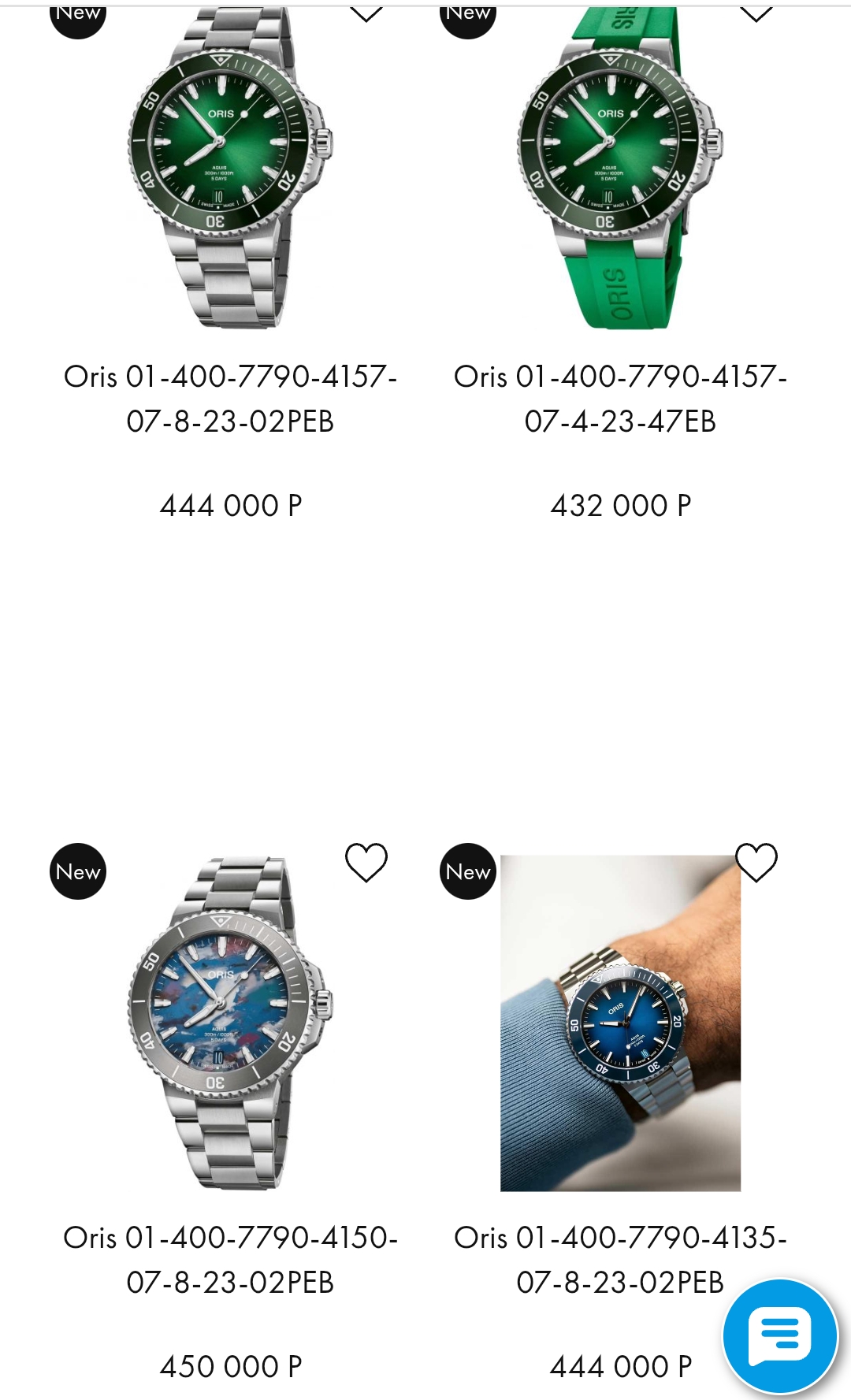Viewport: 851px width, 1400px height.
Task: Add Oris 01-400-7790-4135 to favorites
Action: click(756, 863)
